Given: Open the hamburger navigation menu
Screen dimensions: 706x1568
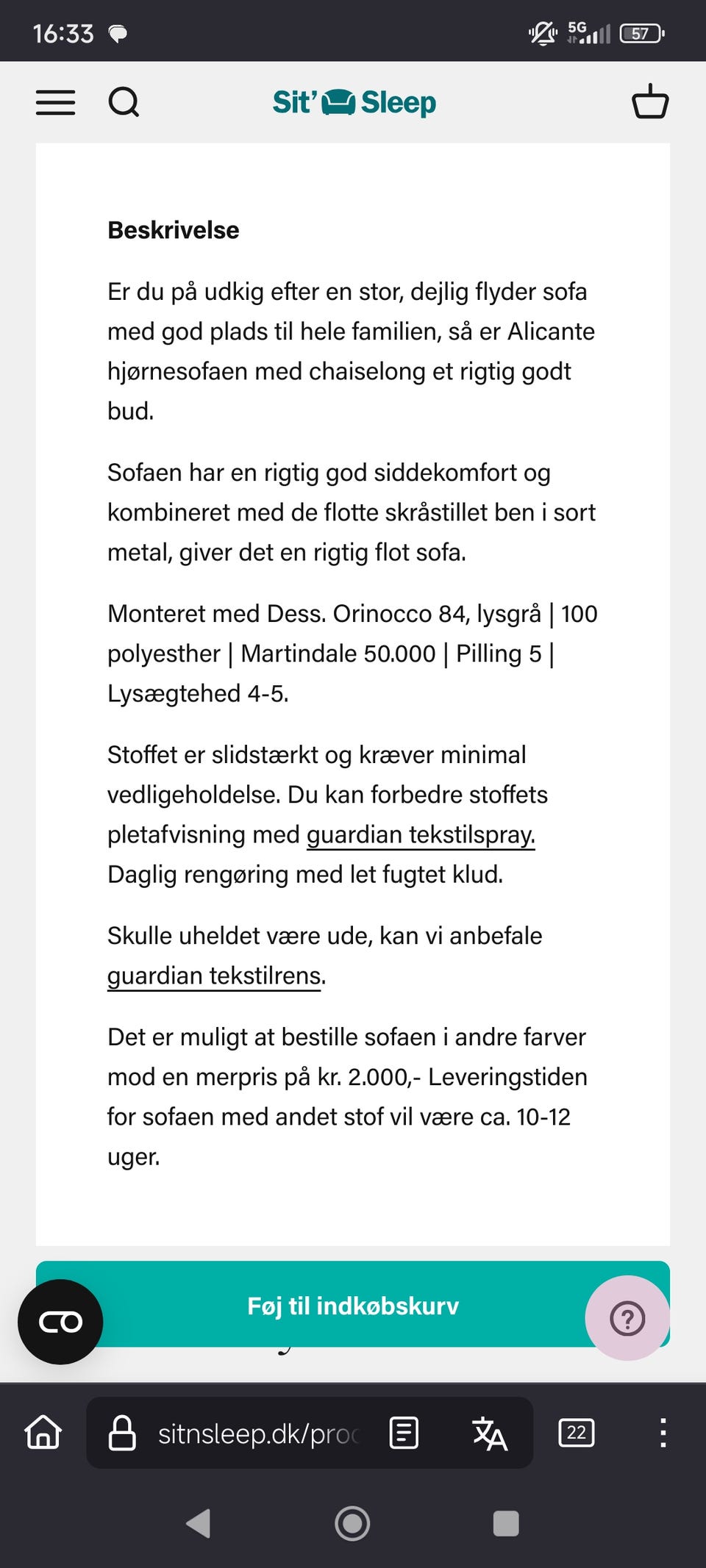Looking at the screenshot, I should click(x=54, y=102).
